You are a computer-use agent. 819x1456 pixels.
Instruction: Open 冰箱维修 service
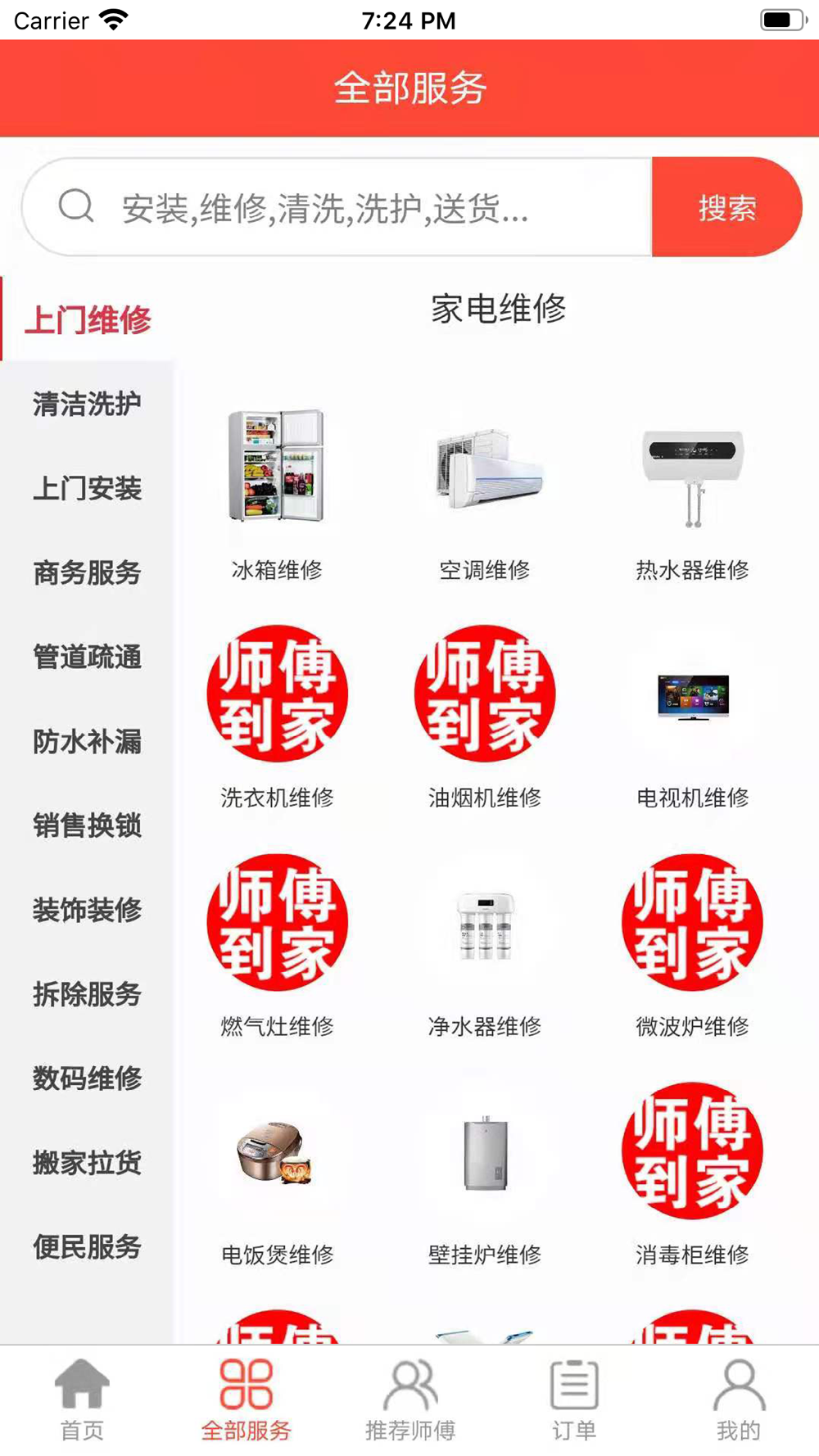(x=277, y=491)
